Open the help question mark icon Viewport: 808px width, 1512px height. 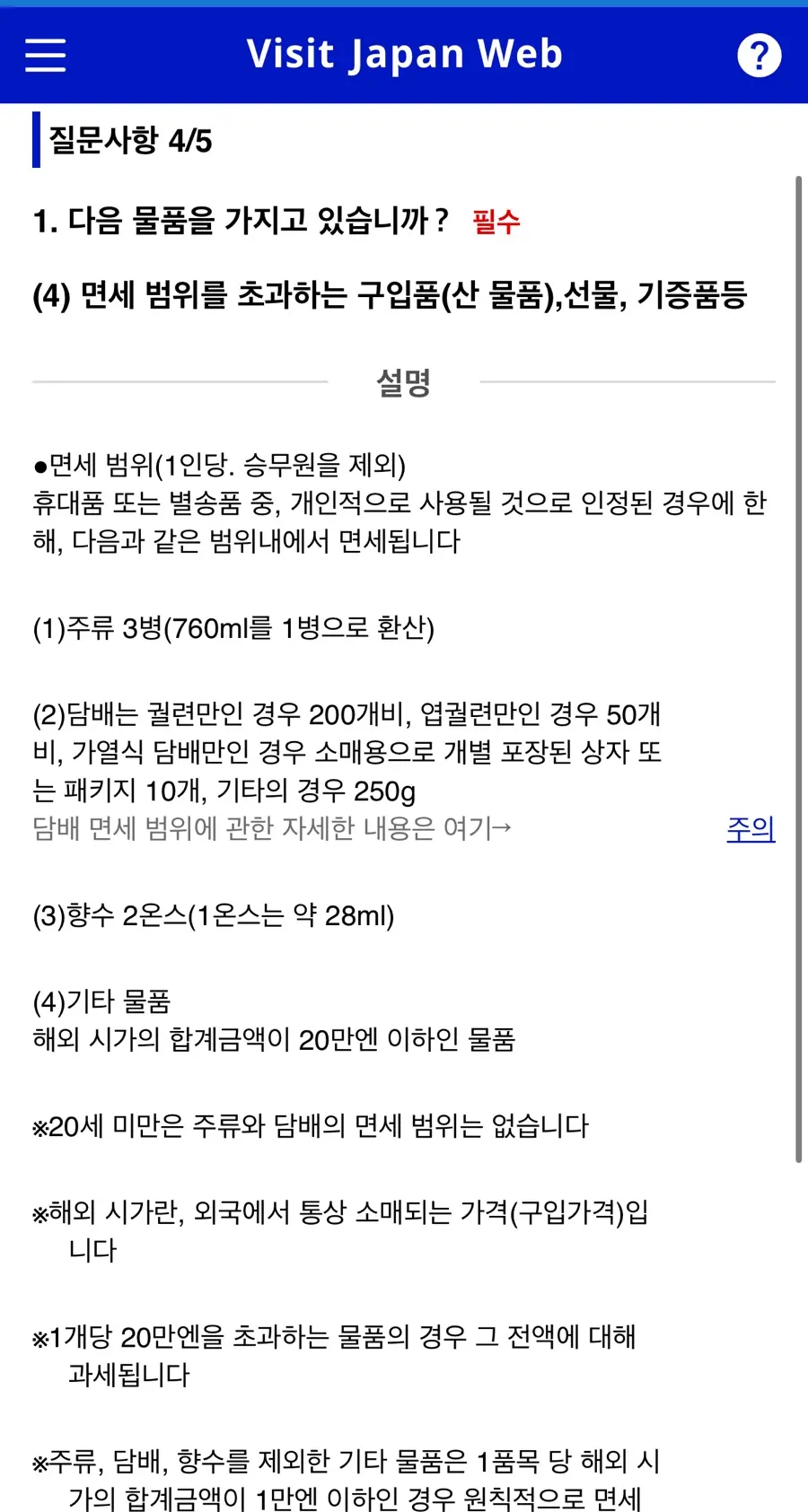[759, 56]
